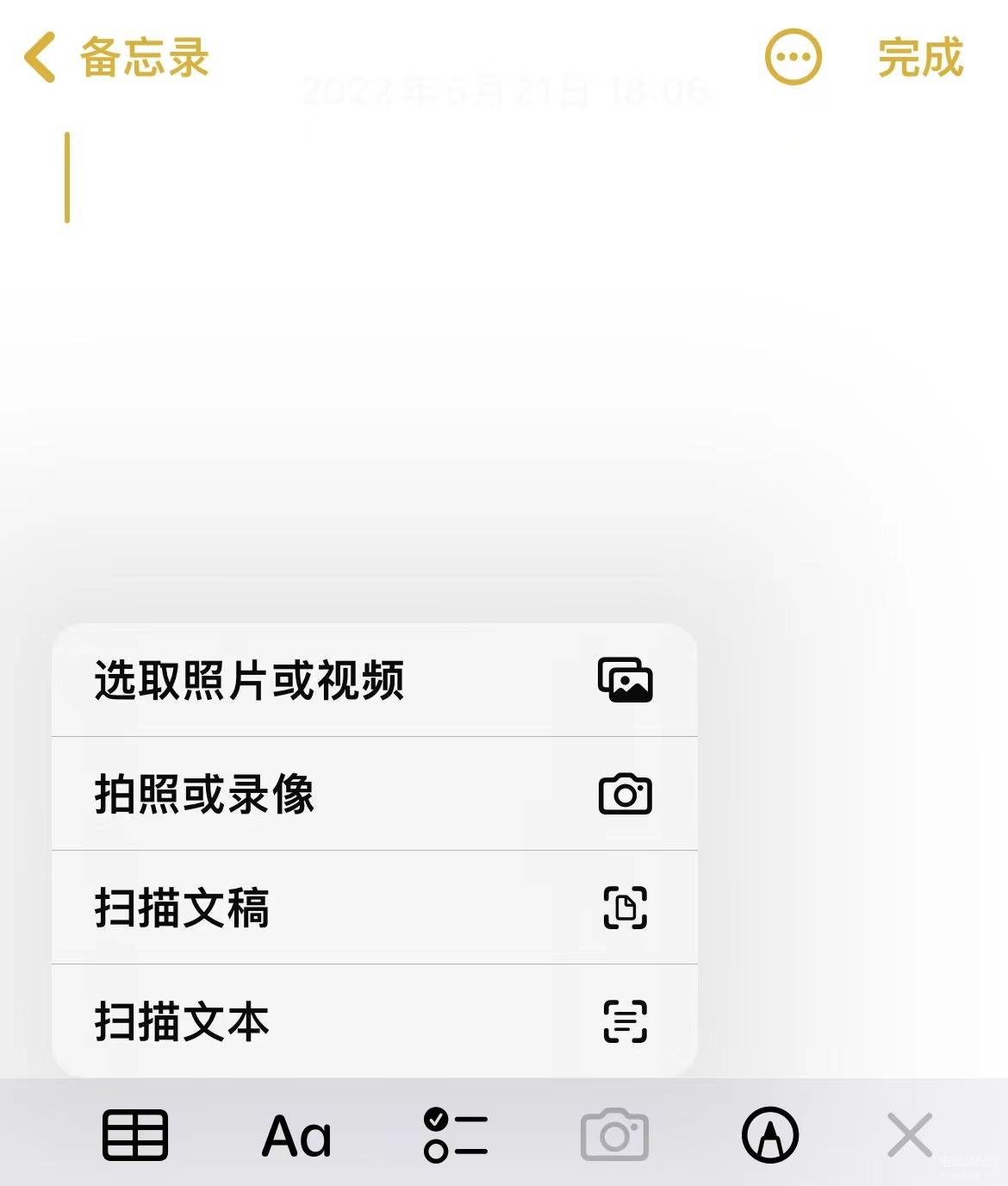Choose 拍照或录像 option
Viewport: 1008px width, 1186px height.
(x=374, y=794)
